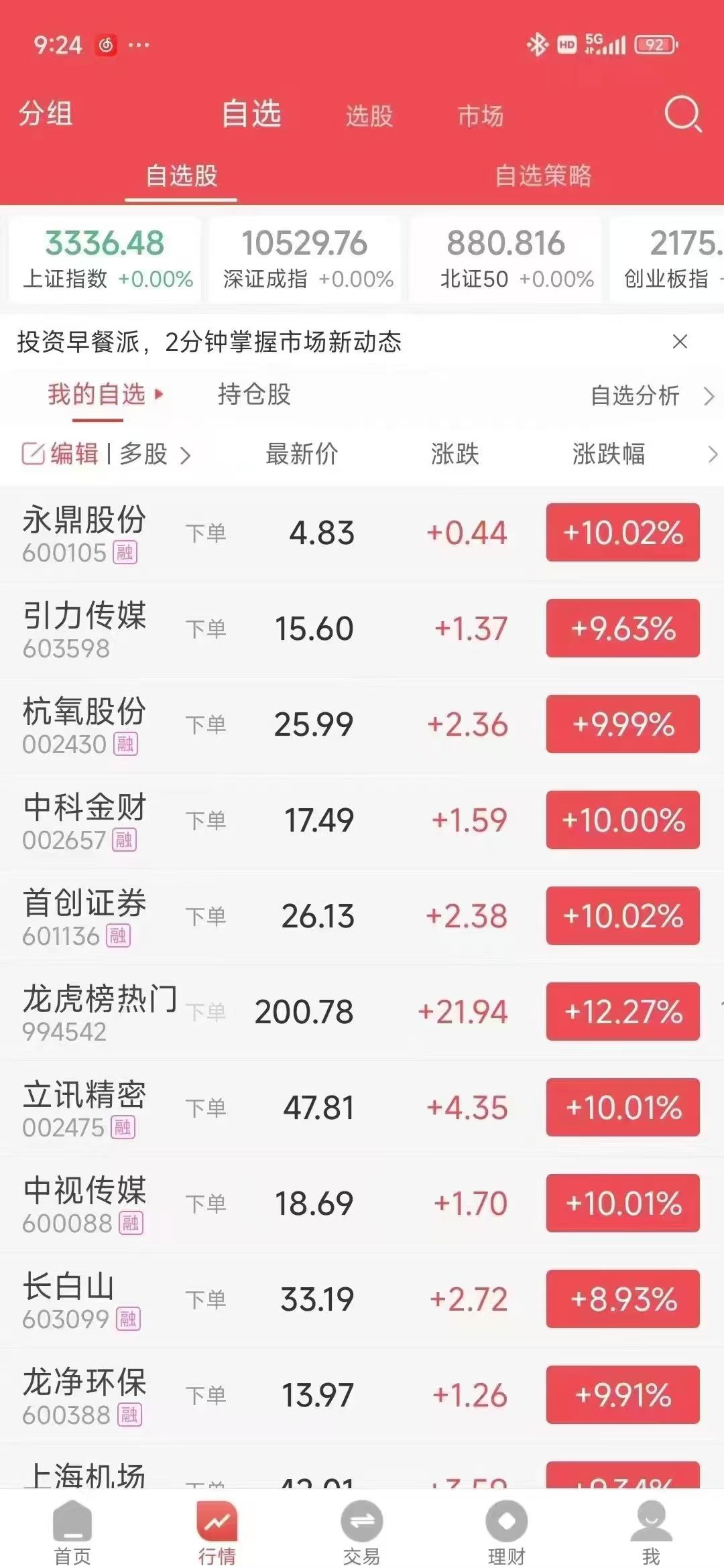Image resolution: width=724 pixels, height=1568 pixels.
Task: Open the 上证指数 index card
Action: pos(105,259)
